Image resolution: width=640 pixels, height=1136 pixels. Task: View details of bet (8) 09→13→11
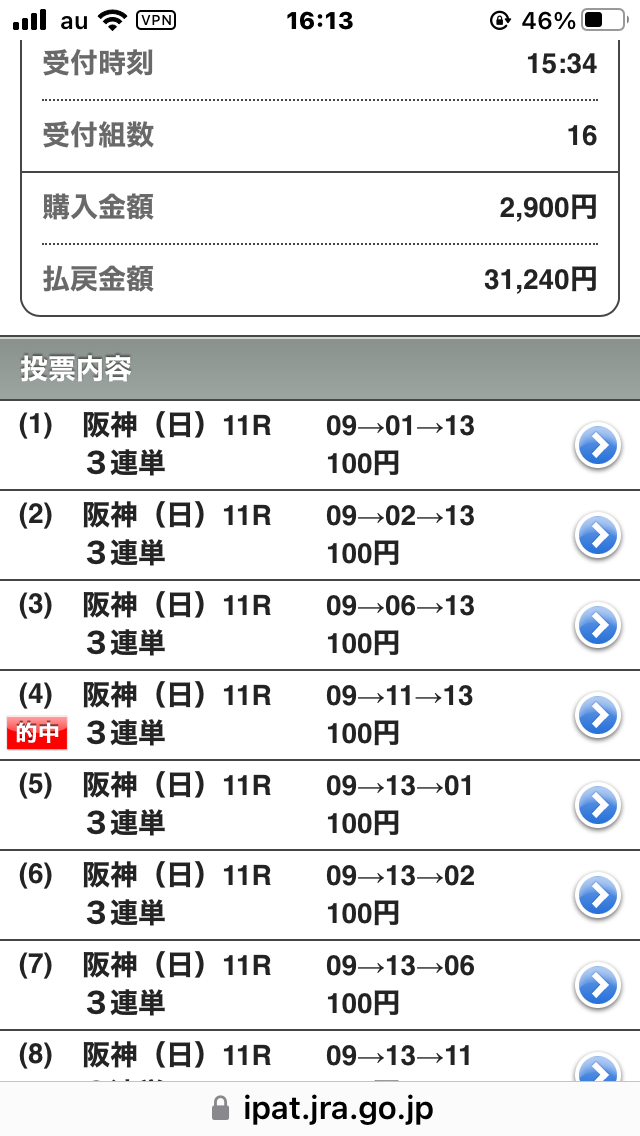pos(598,1068)
